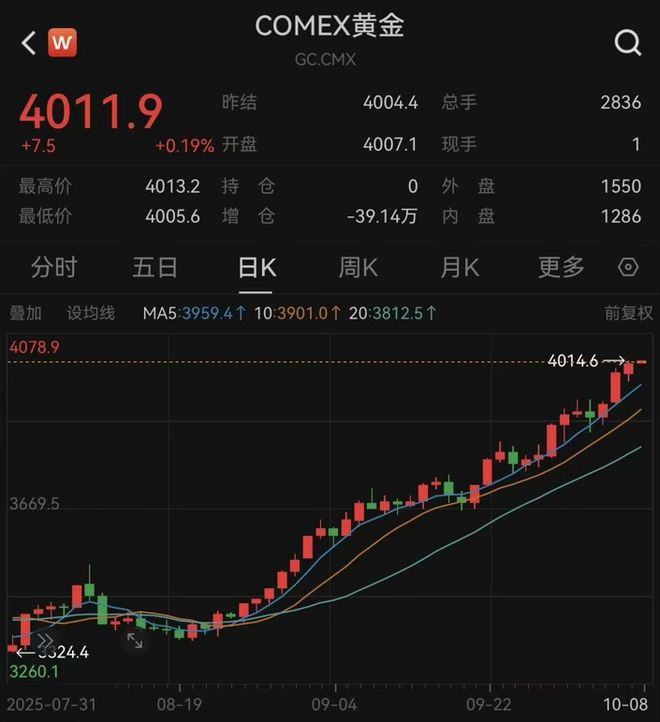Image resolution: width=660 pixels, height=722 pixels.
Task: Tap the orange W icon
Action: [62, 42]
